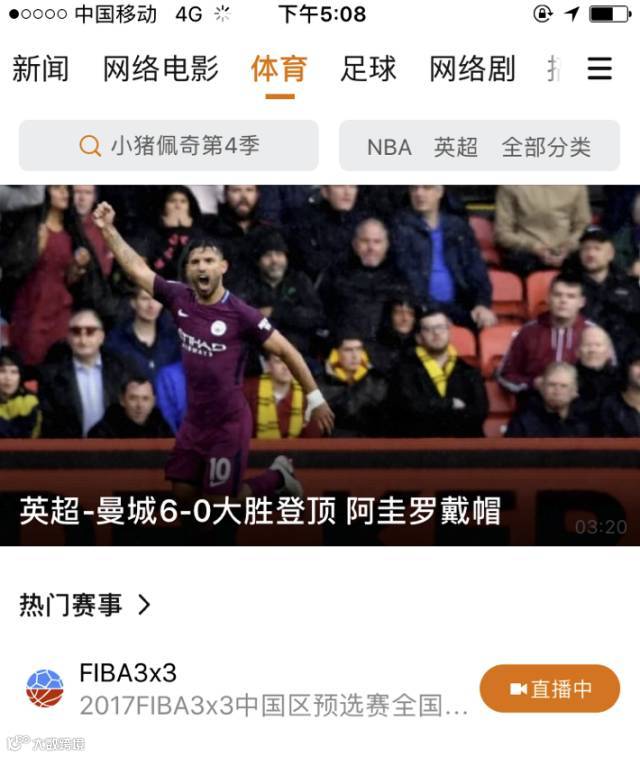Open 全部分类 categories
Viewport: 640px width, 757px height.
click(x=546, y=147)
